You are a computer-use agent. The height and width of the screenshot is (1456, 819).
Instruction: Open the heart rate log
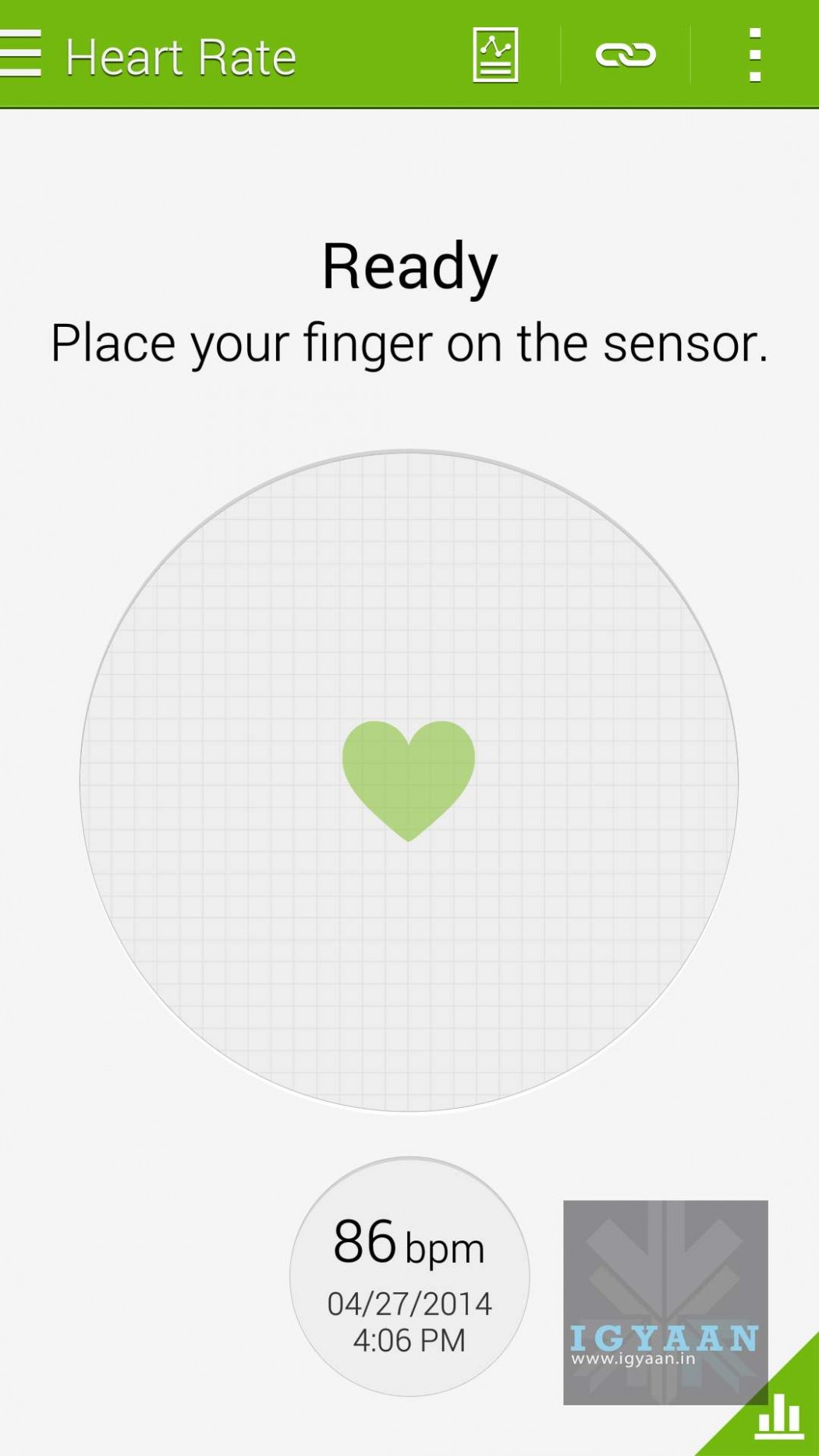click(495, 55)
